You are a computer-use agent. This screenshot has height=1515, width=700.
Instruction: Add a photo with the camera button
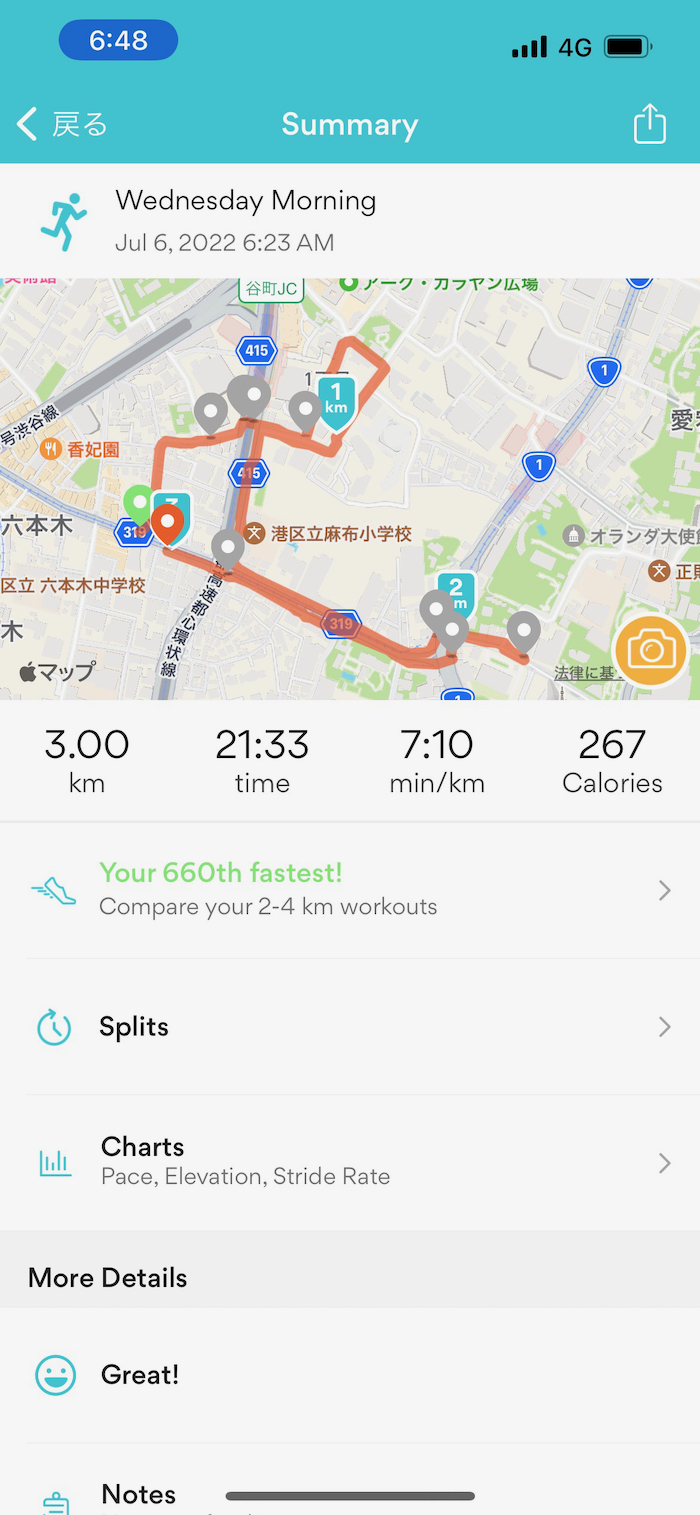pyautogui.click(x=651, y=651)
